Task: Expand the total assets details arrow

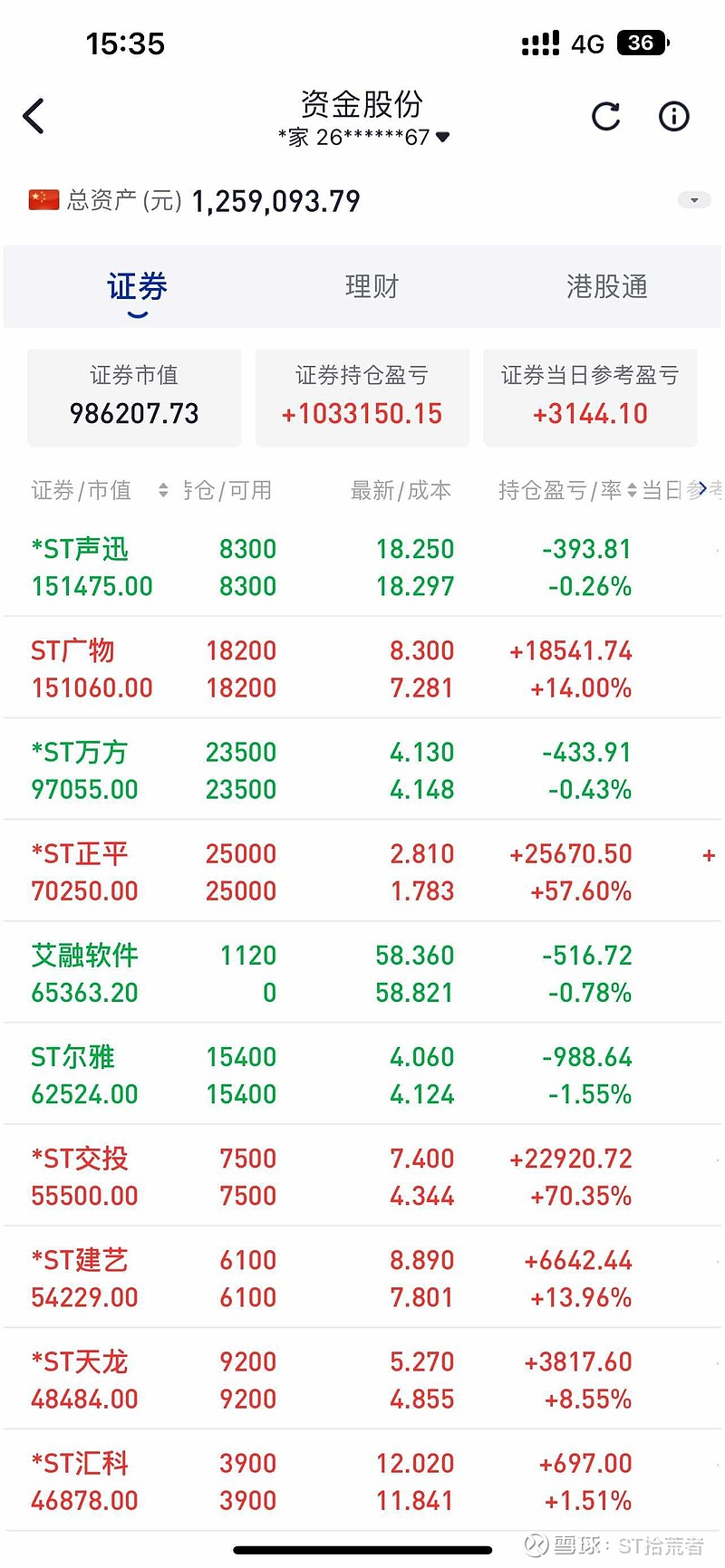Action: point(694,200)
